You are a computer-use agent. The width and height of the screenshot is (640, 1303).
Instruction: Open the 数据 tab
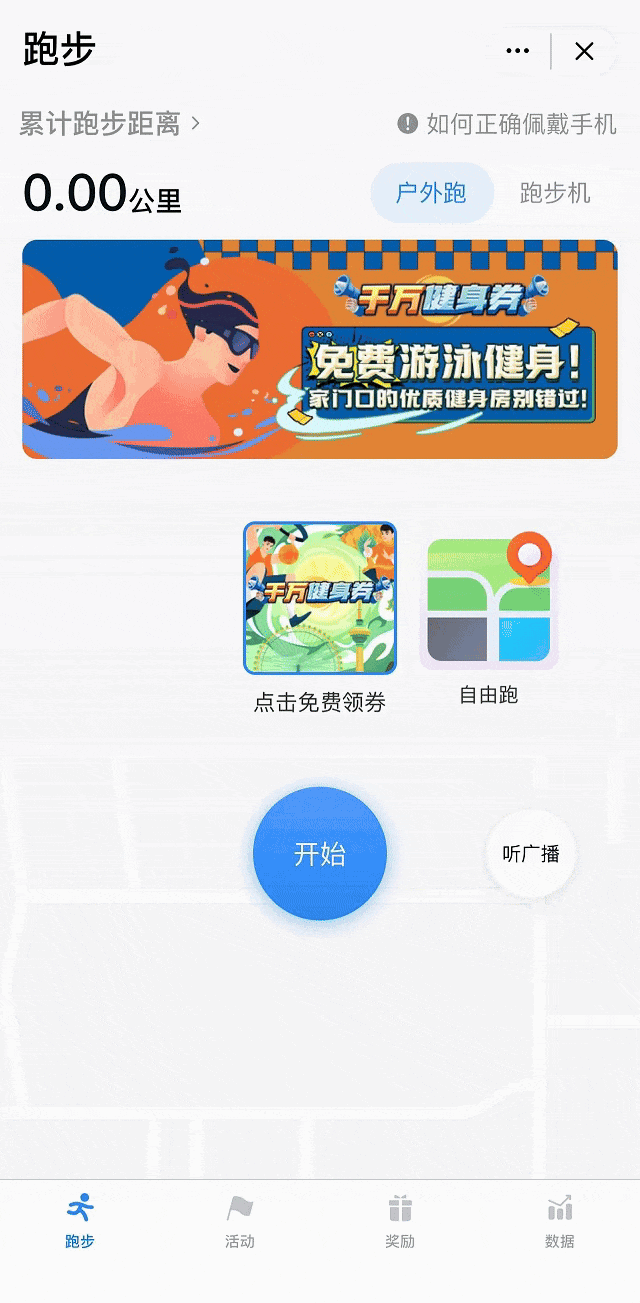[x=560, y=1221]
